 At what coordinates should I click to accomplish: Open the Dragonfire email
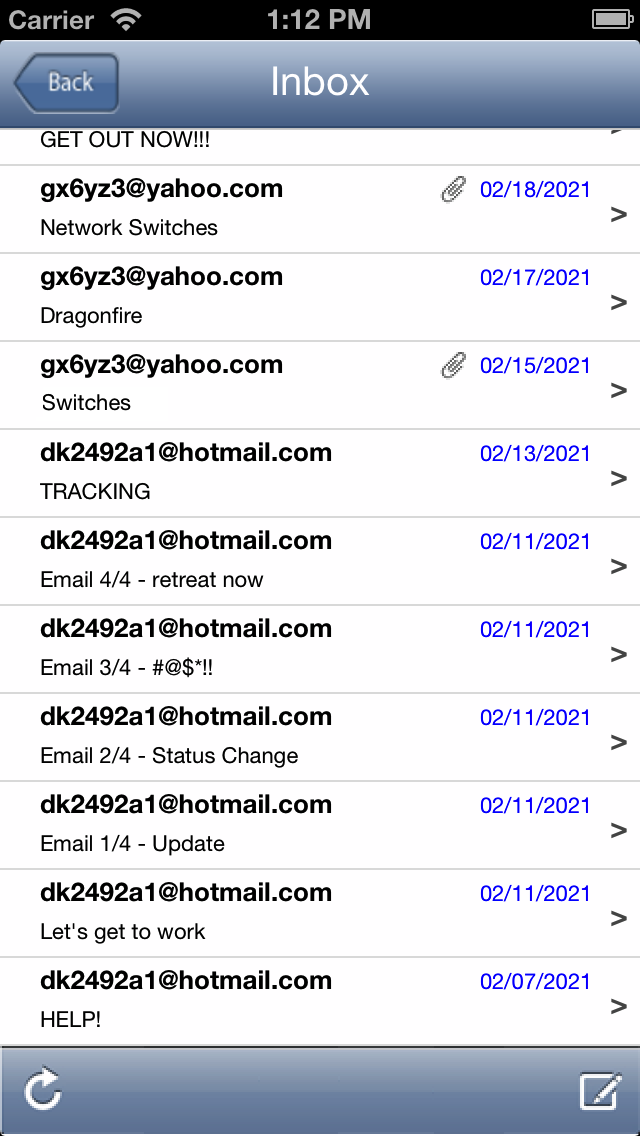(x=320, y=298)
